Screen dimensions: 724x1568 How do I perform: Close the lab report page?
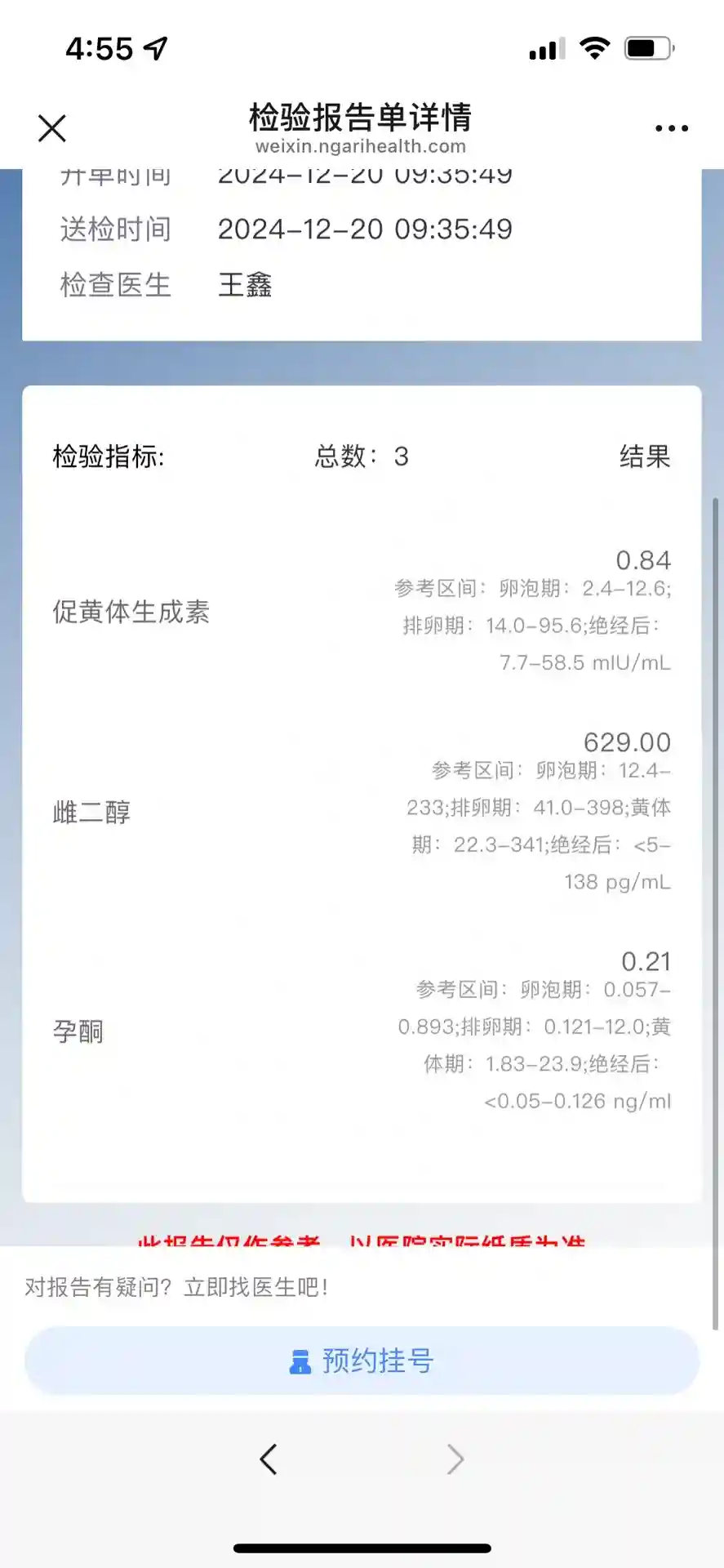coord(52,128)
